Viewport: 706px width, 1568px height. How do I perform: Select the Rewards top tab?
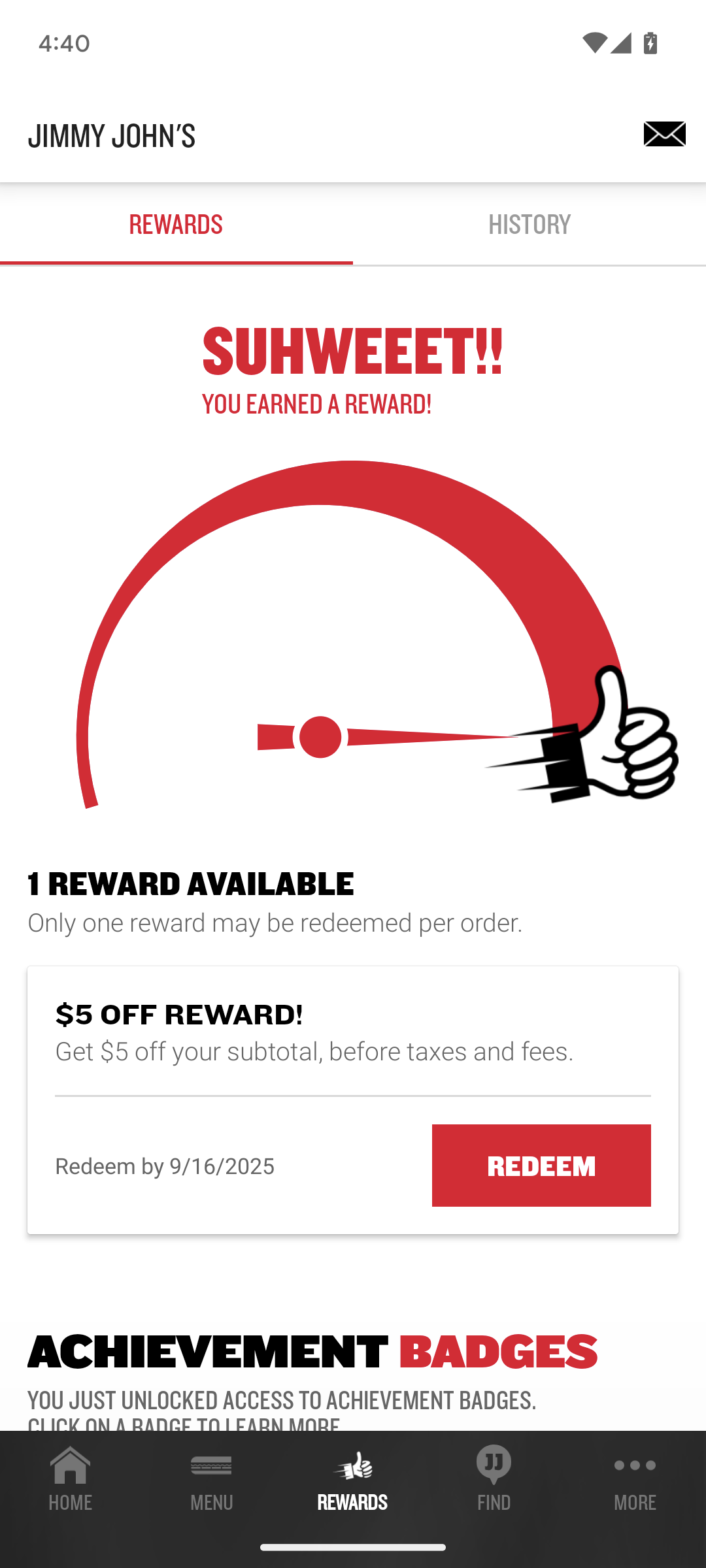(x=176, y=225)
